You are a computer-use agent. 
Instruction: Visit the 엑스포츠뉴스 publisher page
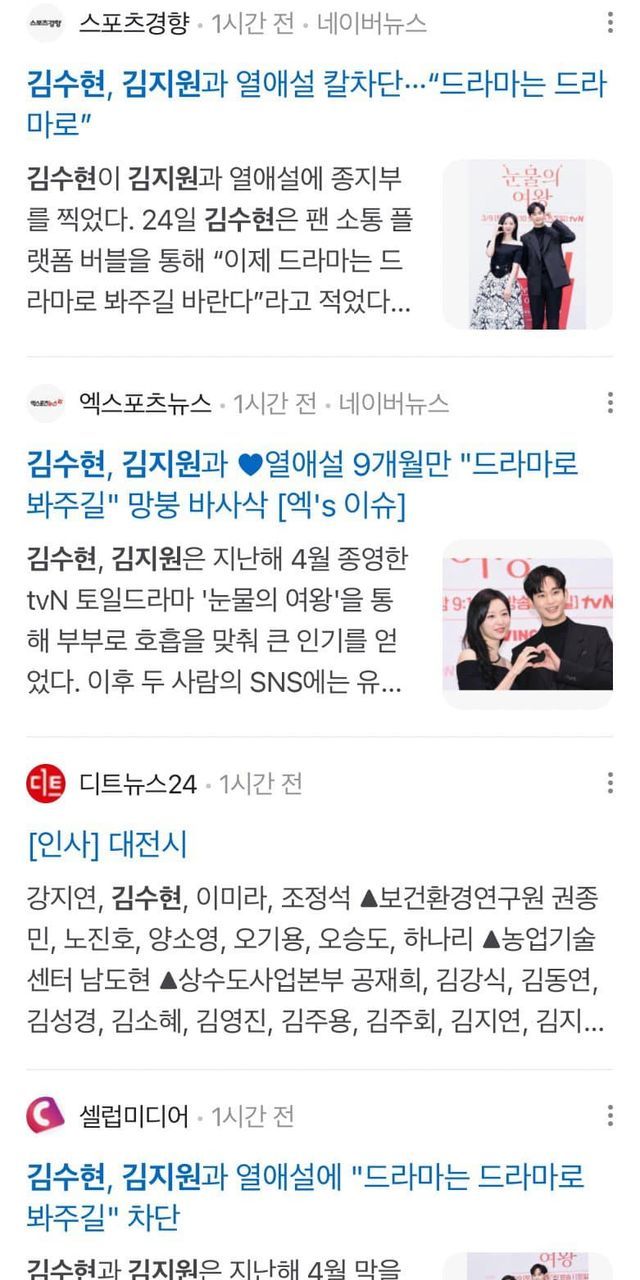[x=145, y=403]
